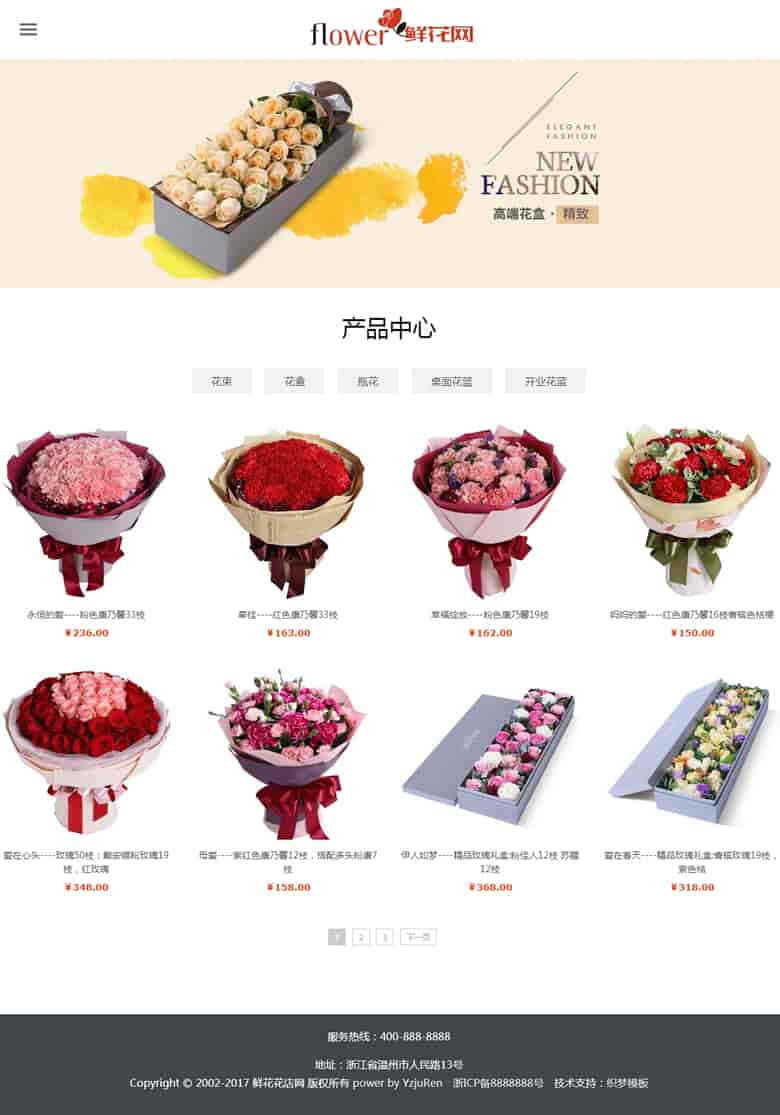The width and height of the screenshot is (780, 1115).
Task: Switch to the 开业花篮 category
Action: (x=545, y=381)
